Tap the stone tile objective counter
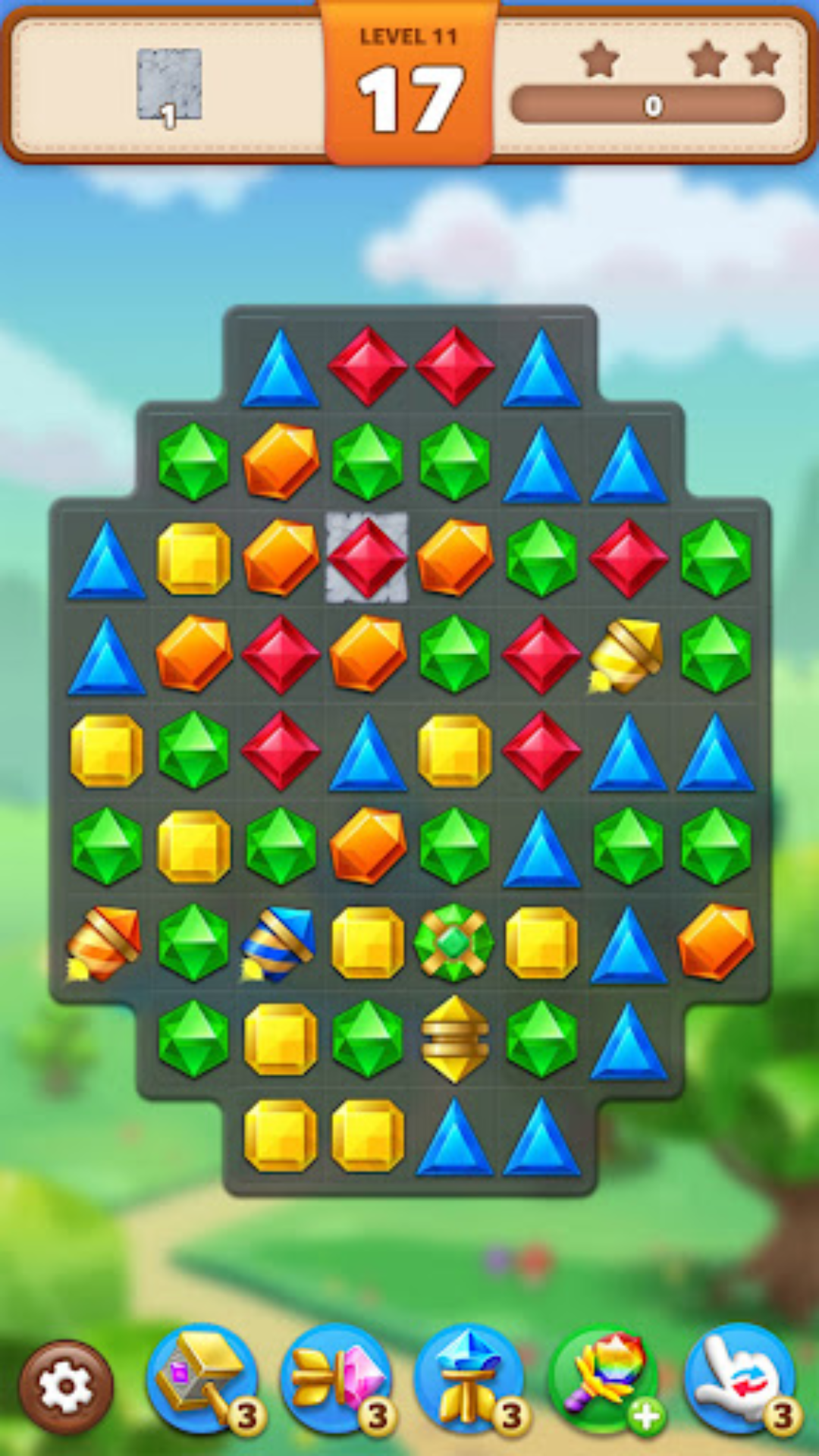 click(x=170, y=83)
